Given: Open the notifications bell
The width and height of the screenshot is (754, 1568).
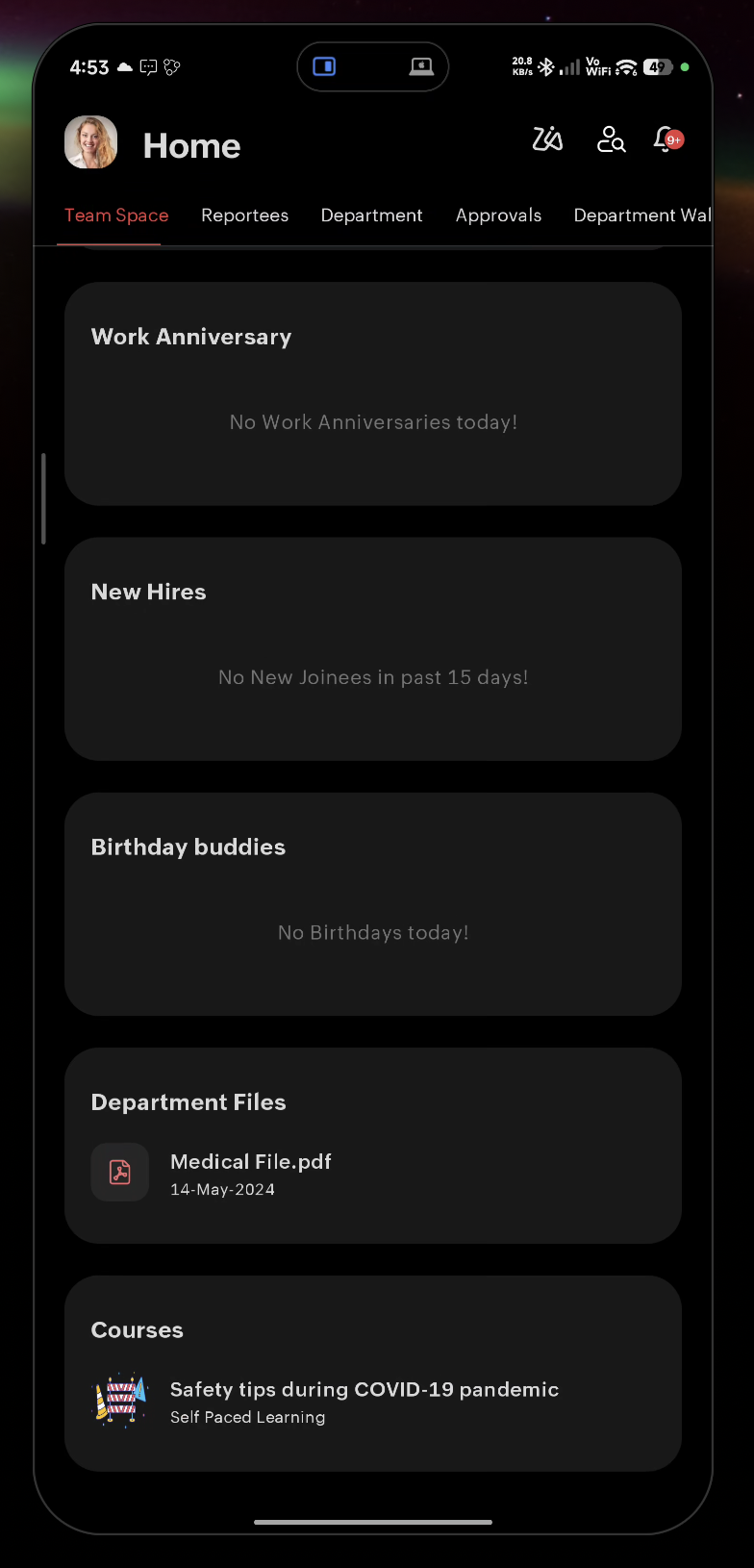Looking at the screenshot, I should [666, 140].
